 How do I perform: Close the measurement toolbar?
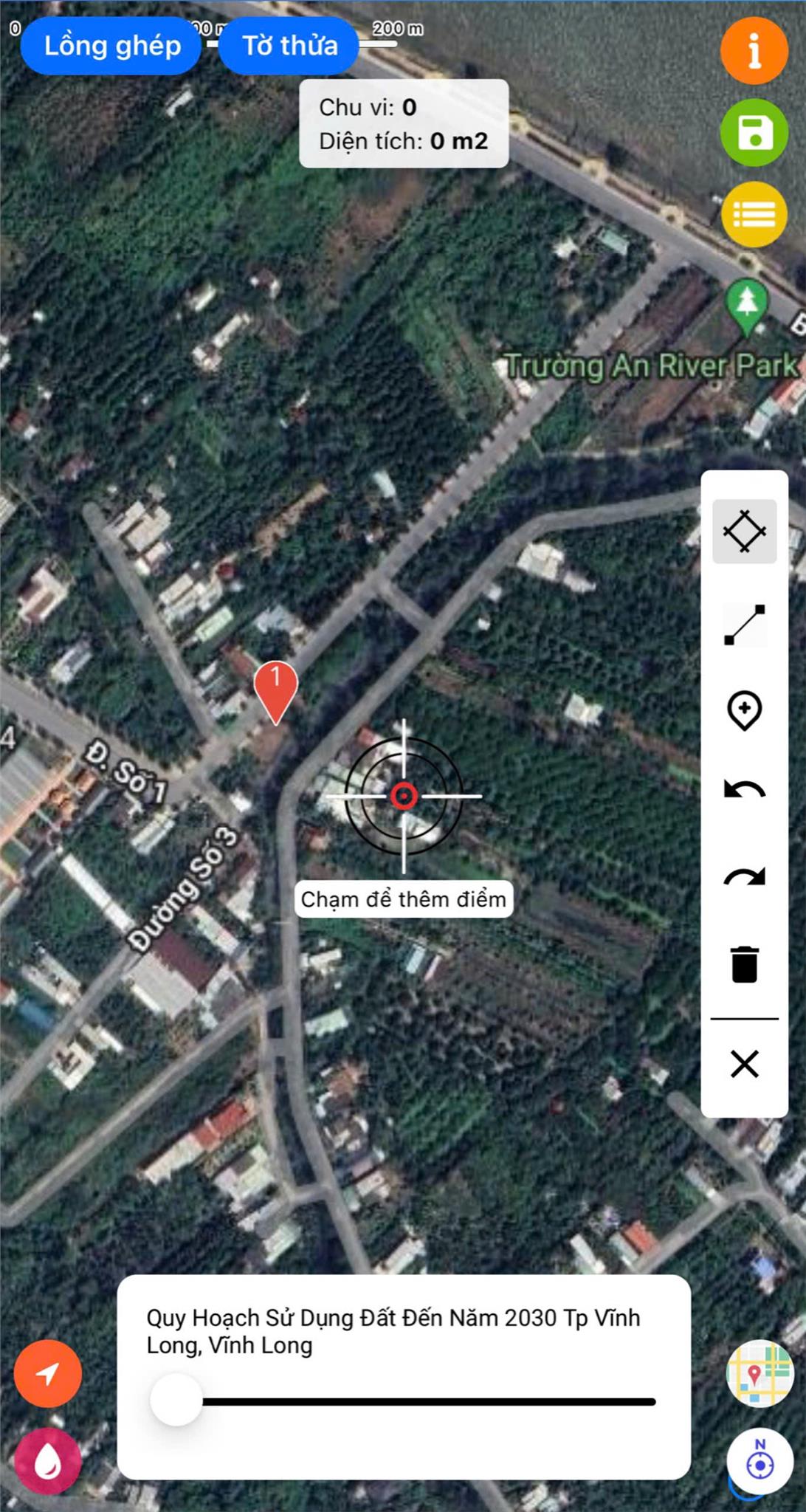pos(744,1064)
